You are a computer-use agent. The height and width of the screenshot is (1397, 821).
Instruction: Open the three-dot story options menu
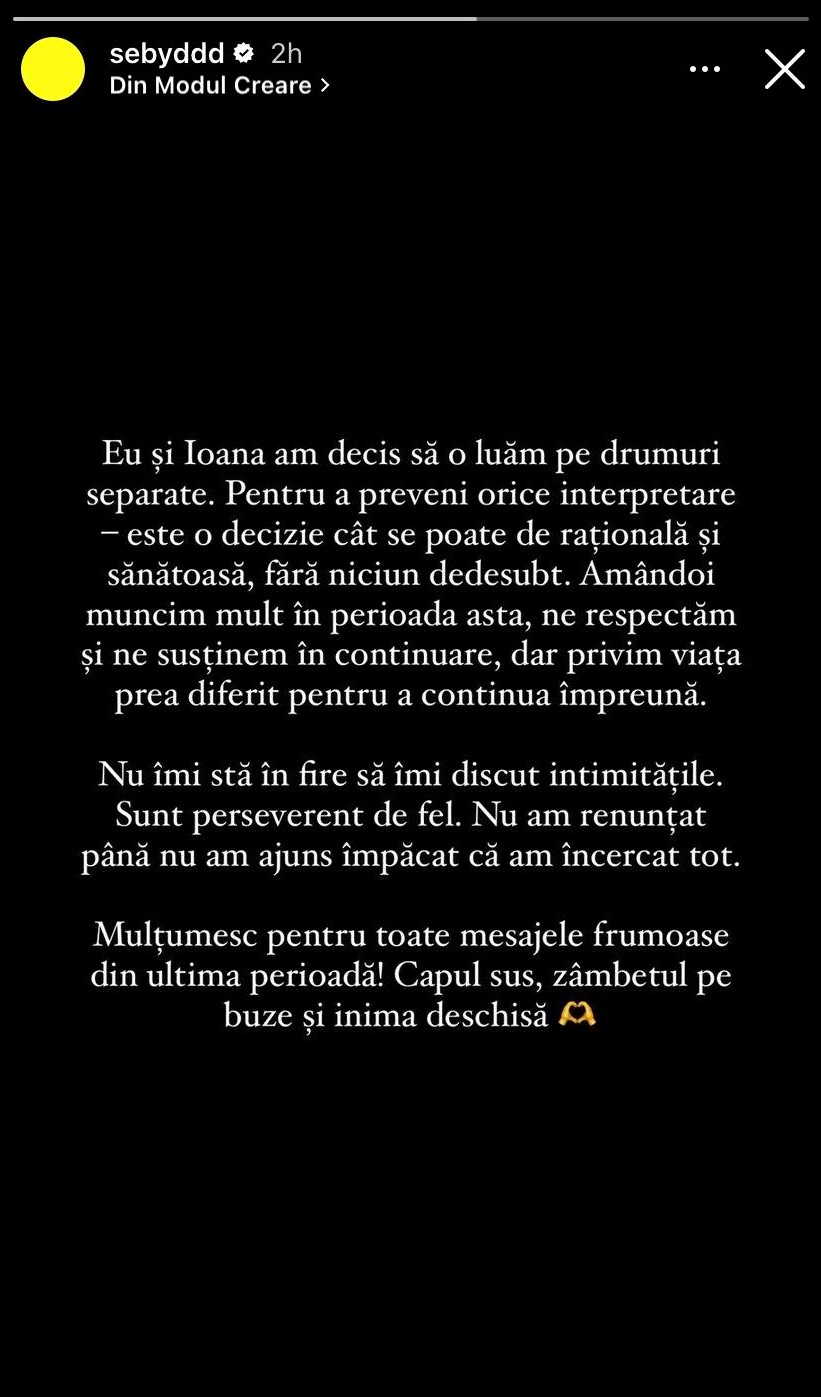click(x=705, y=69)
